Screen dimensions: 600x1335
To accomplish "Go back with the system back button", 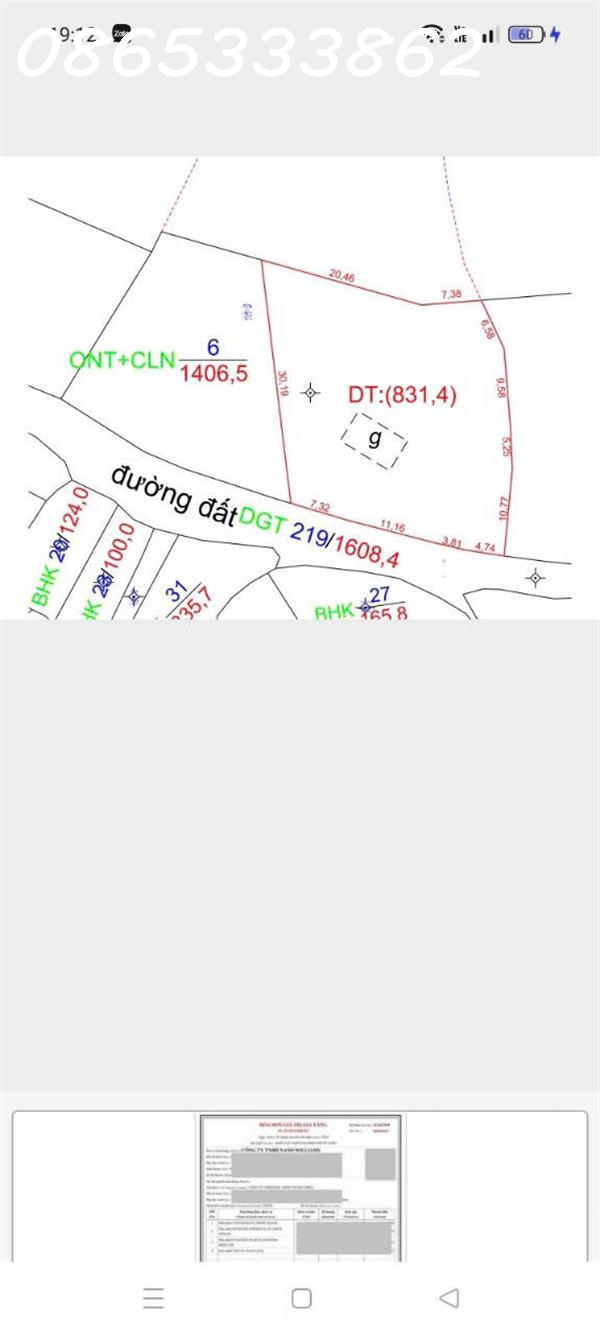I will (448, 1298).
